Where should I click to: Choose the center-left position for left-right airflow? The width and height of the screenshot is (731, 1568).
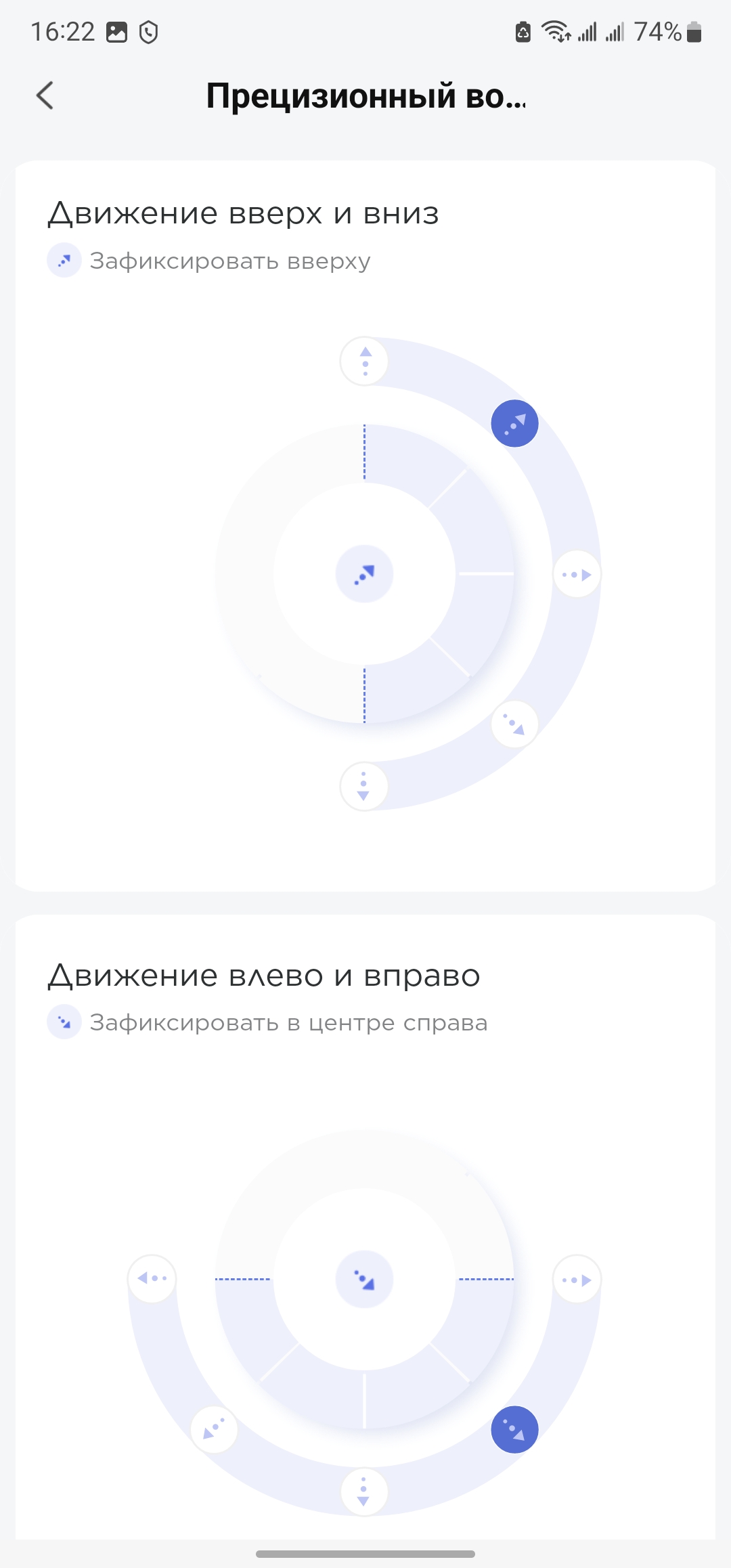coord(214,1429)
